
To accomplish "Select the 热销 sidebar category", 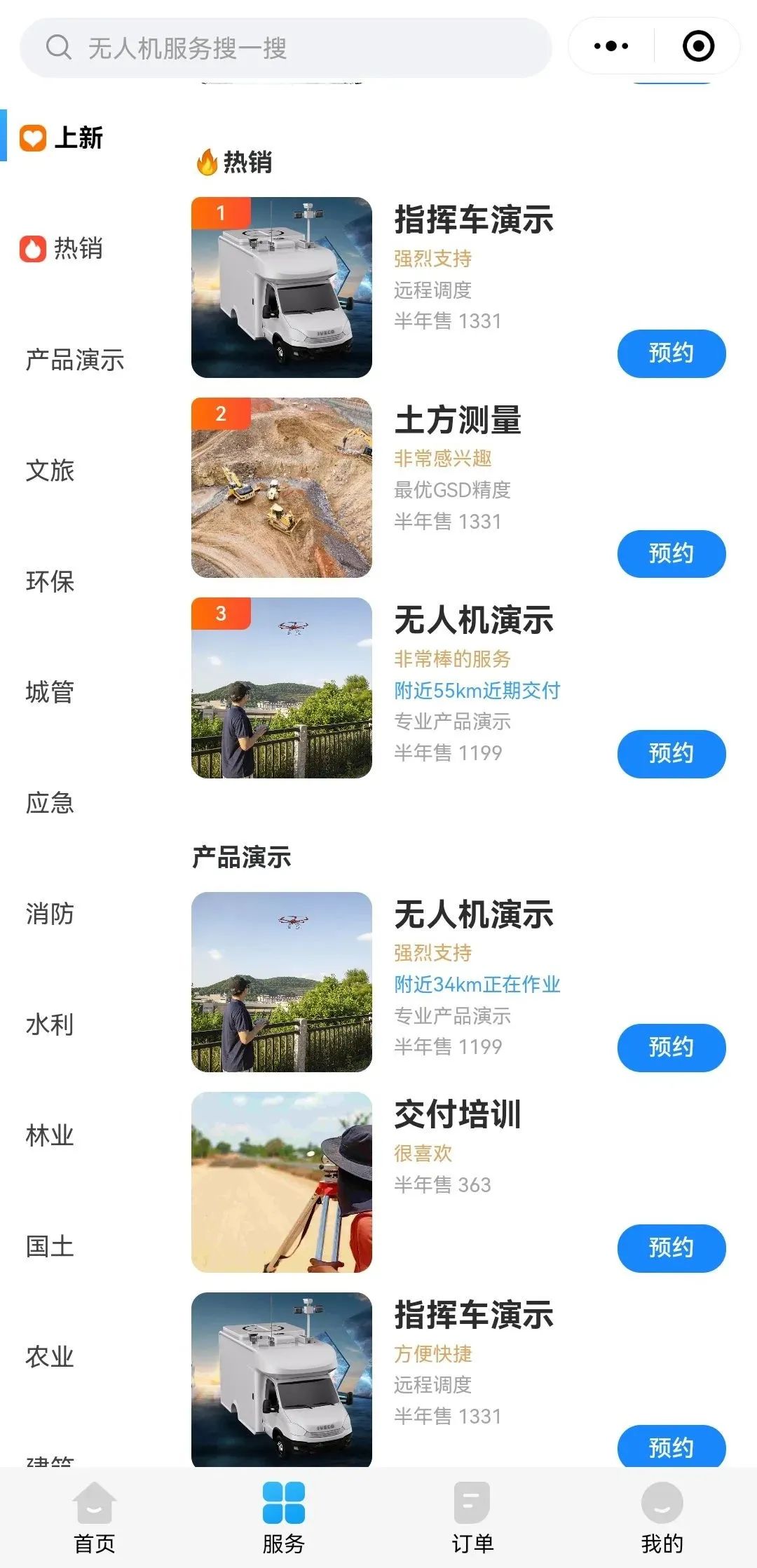I will [63, 248].
